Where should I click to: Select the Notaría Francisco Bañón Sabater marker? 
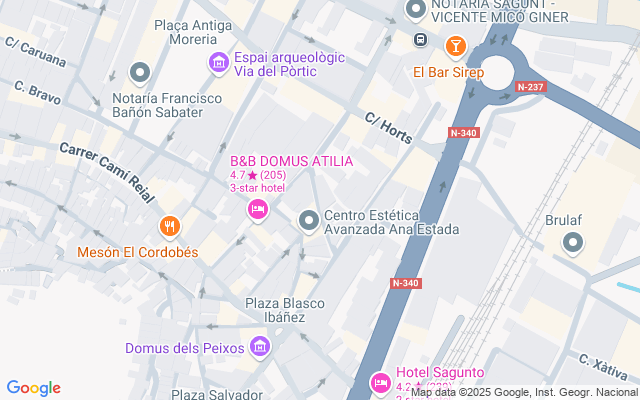(140, 73)
